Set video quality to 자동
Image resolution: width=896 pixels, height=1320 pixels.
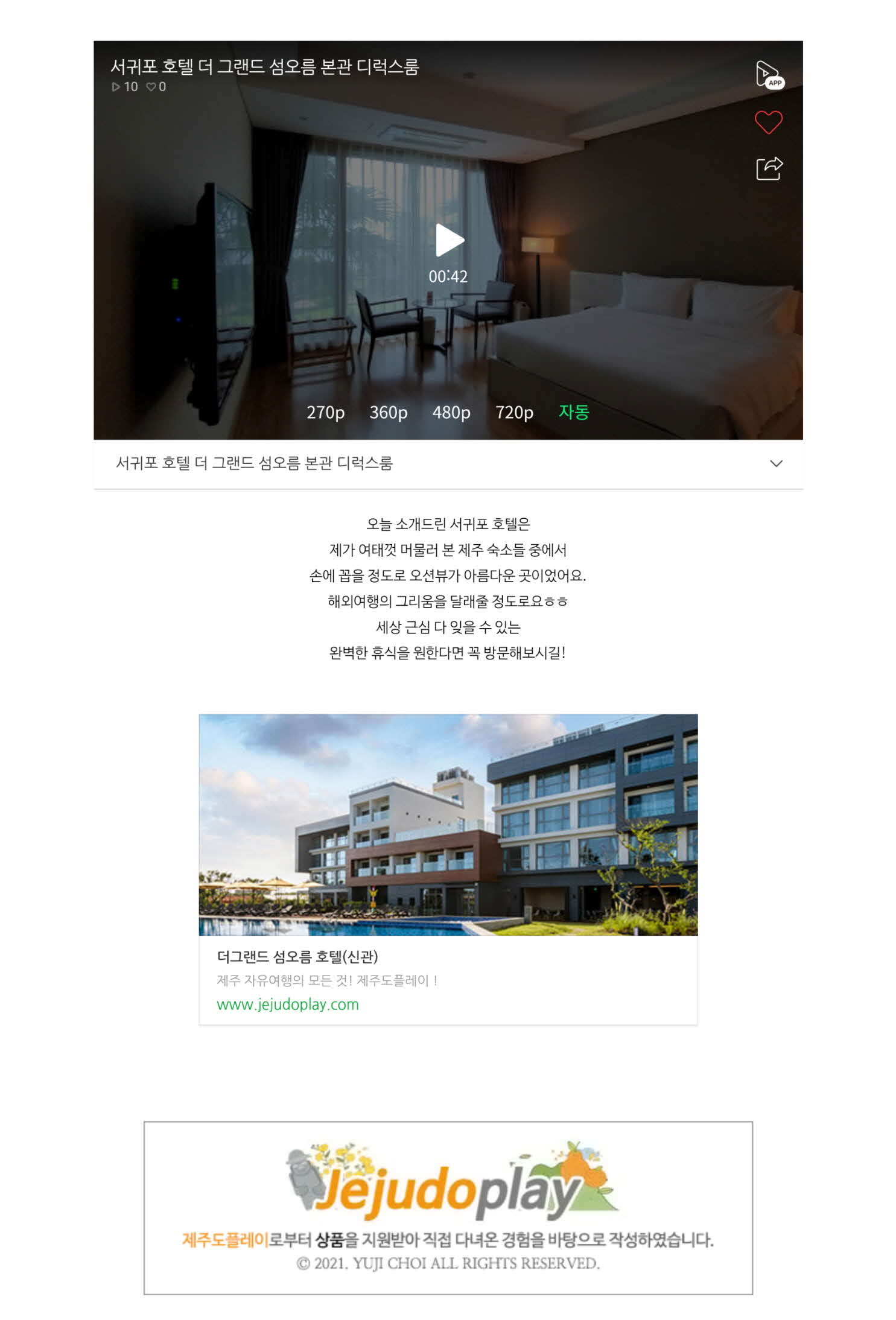tap(573, 412)
